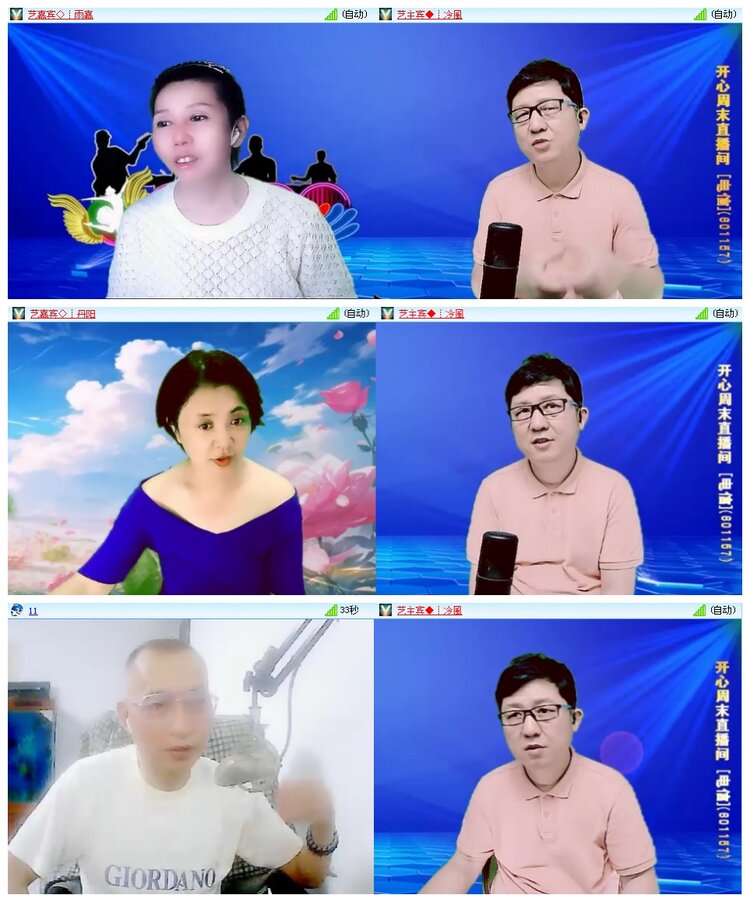
Task: Click the 33秒 countdown indicator
Action: 346,612
